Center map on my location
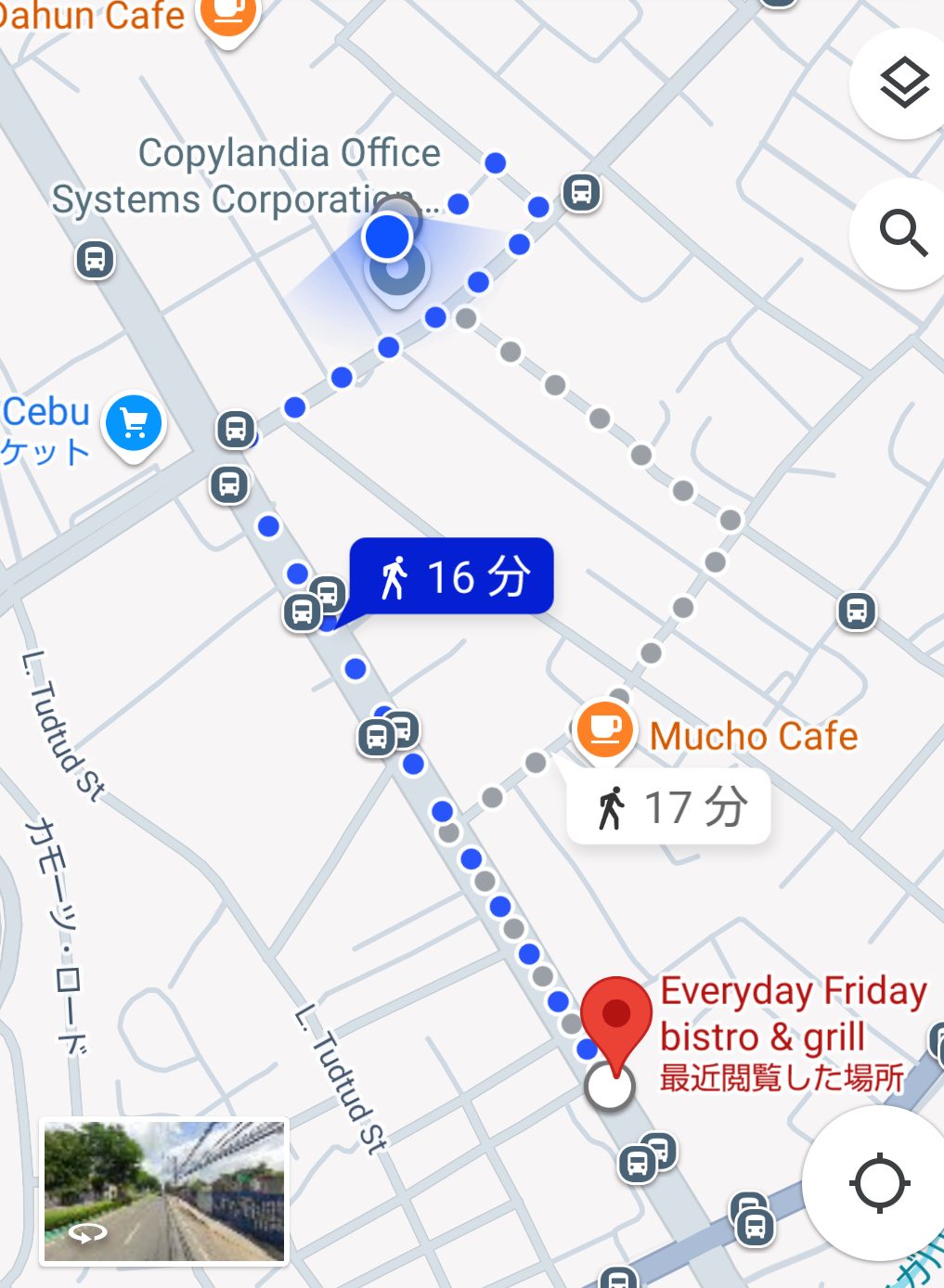The width and height of the screenshot is (944, 1288). pos(878,1183)
